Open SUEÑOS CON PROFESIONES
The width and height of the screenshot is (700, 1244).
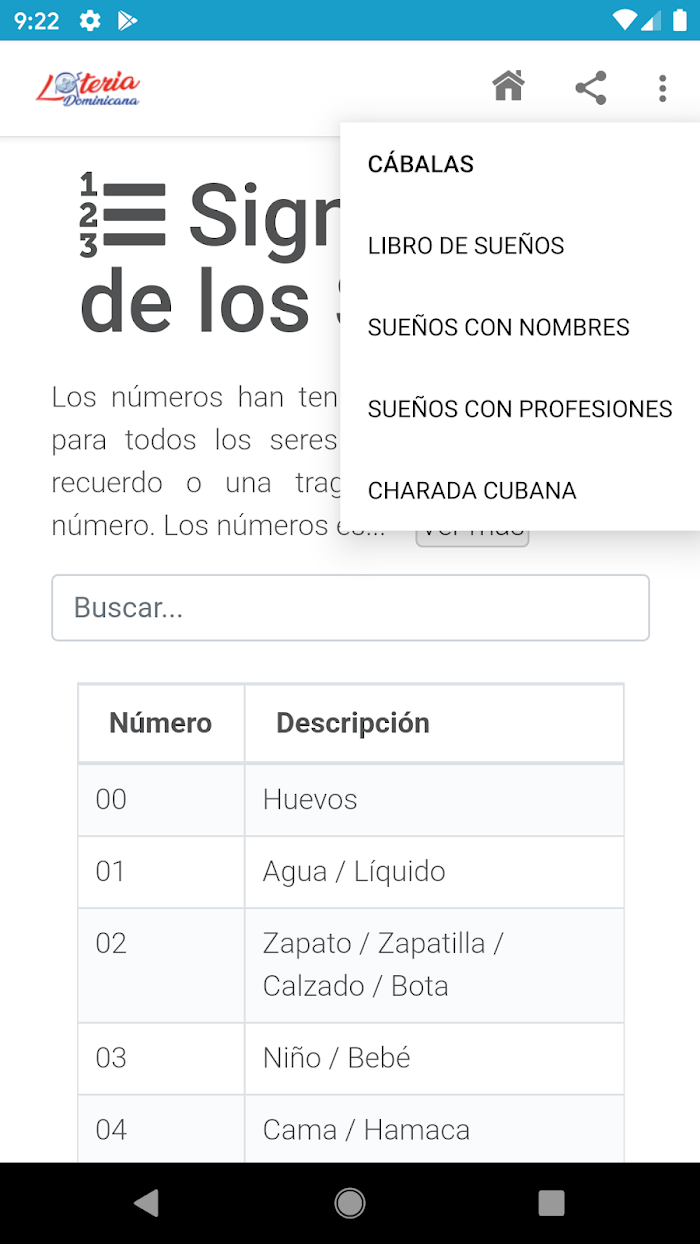(520, 409)
